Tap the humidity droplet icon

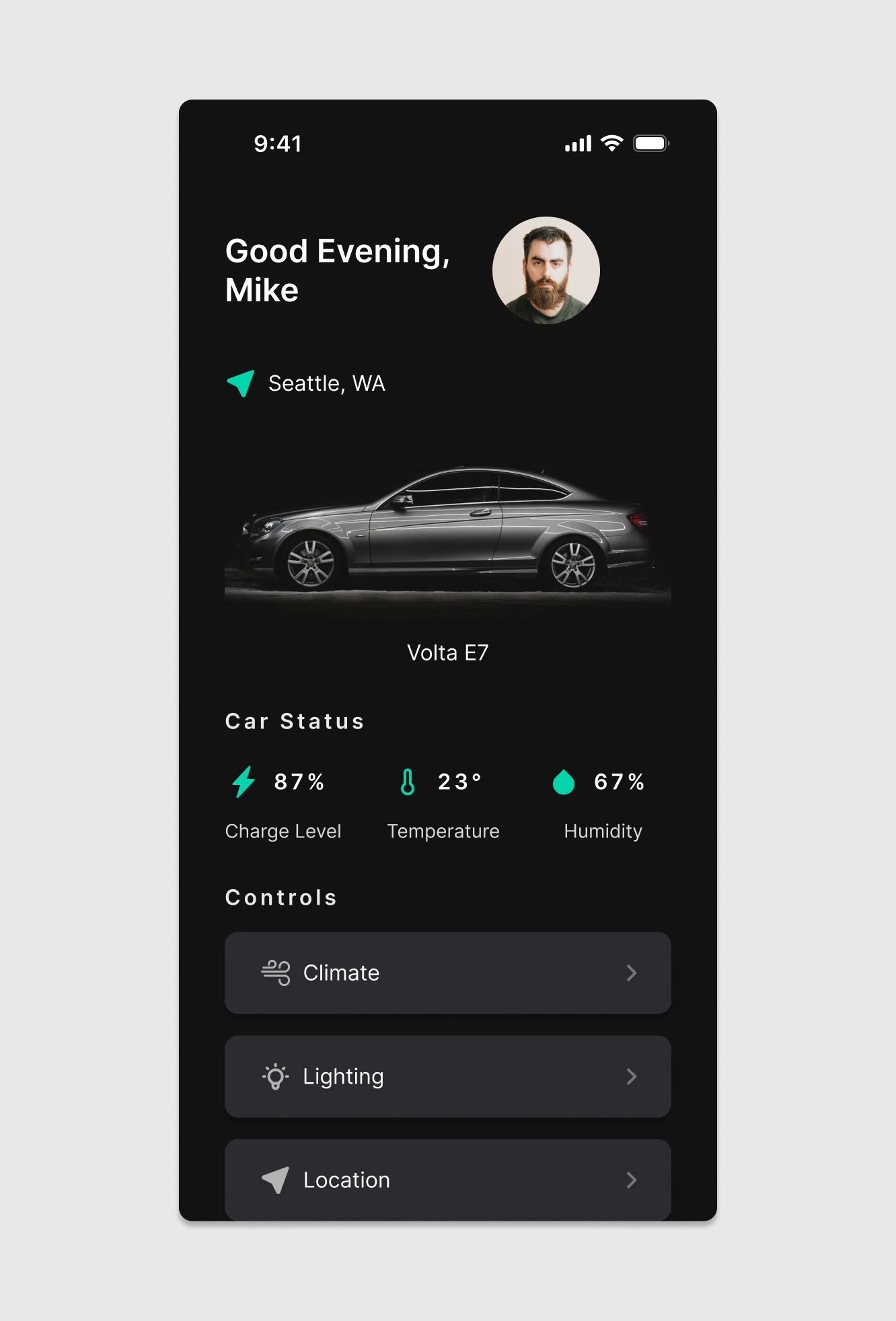pos(564,782)
